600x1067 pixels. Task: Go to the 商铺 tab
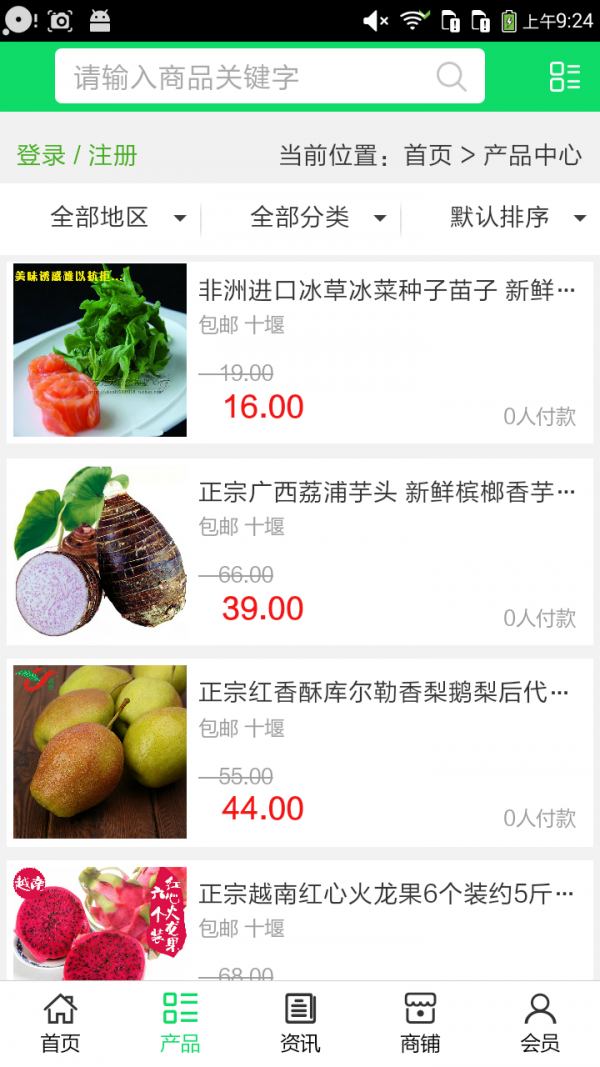(420, 1023)
